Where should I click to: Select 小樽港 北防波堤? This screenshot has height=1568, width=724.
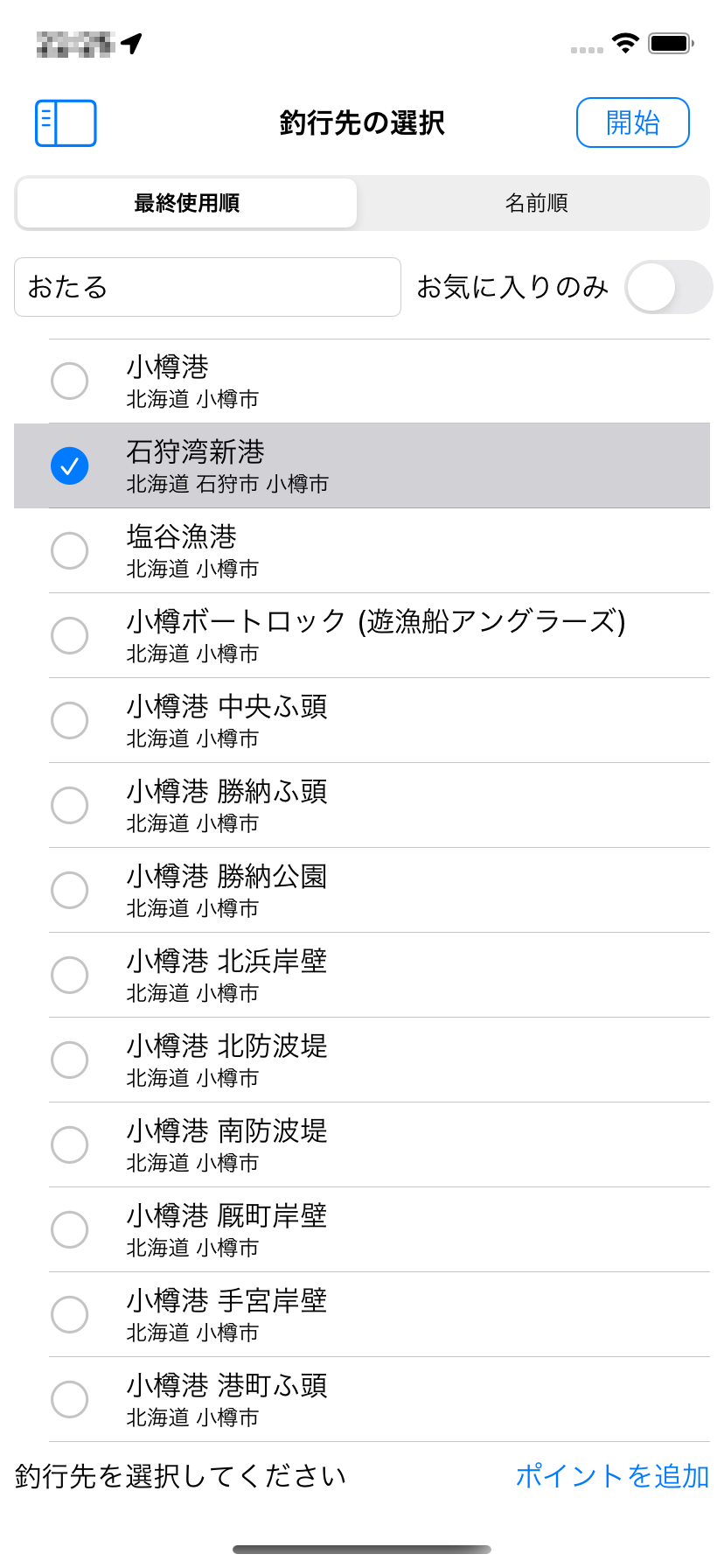(362, 1060)
